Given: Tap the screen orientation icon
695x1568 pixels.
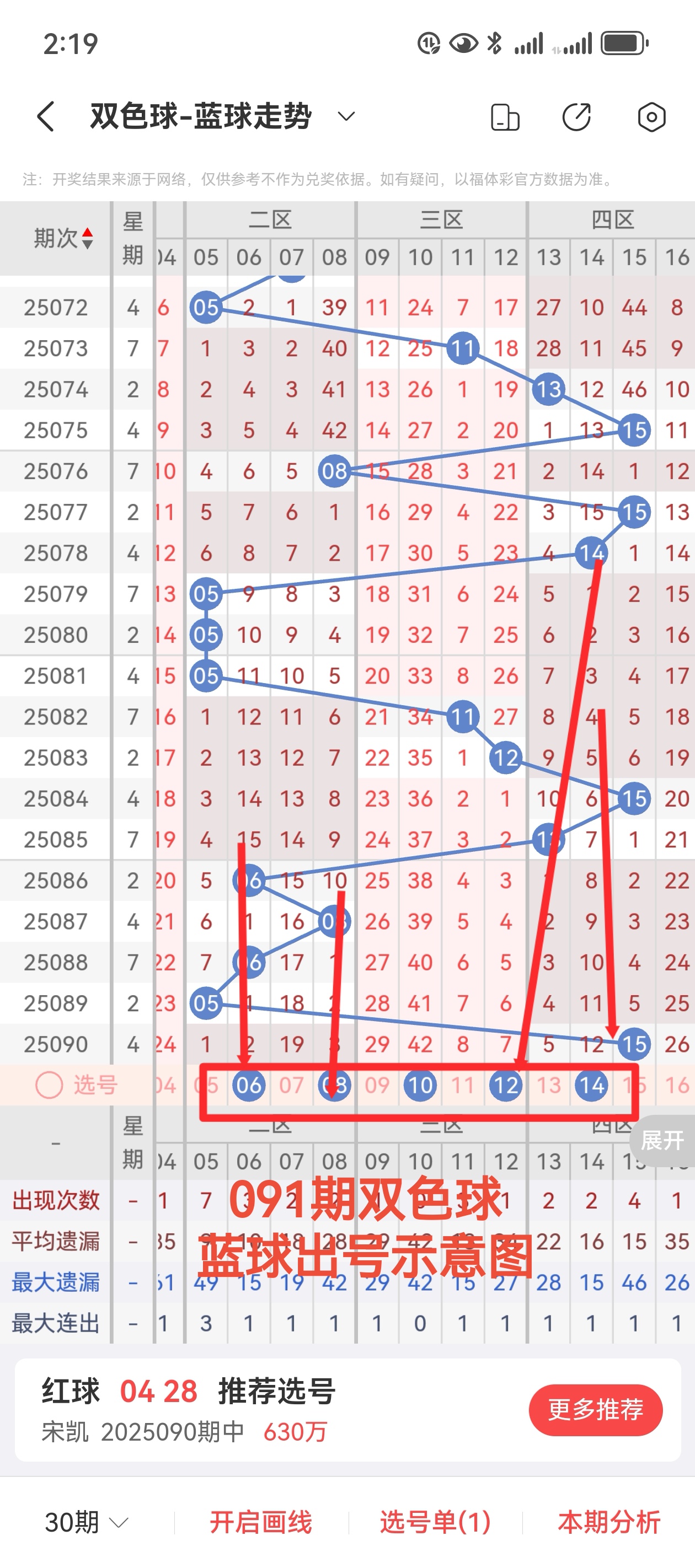Looking at the screenshot, I should [x=505, y=117].
